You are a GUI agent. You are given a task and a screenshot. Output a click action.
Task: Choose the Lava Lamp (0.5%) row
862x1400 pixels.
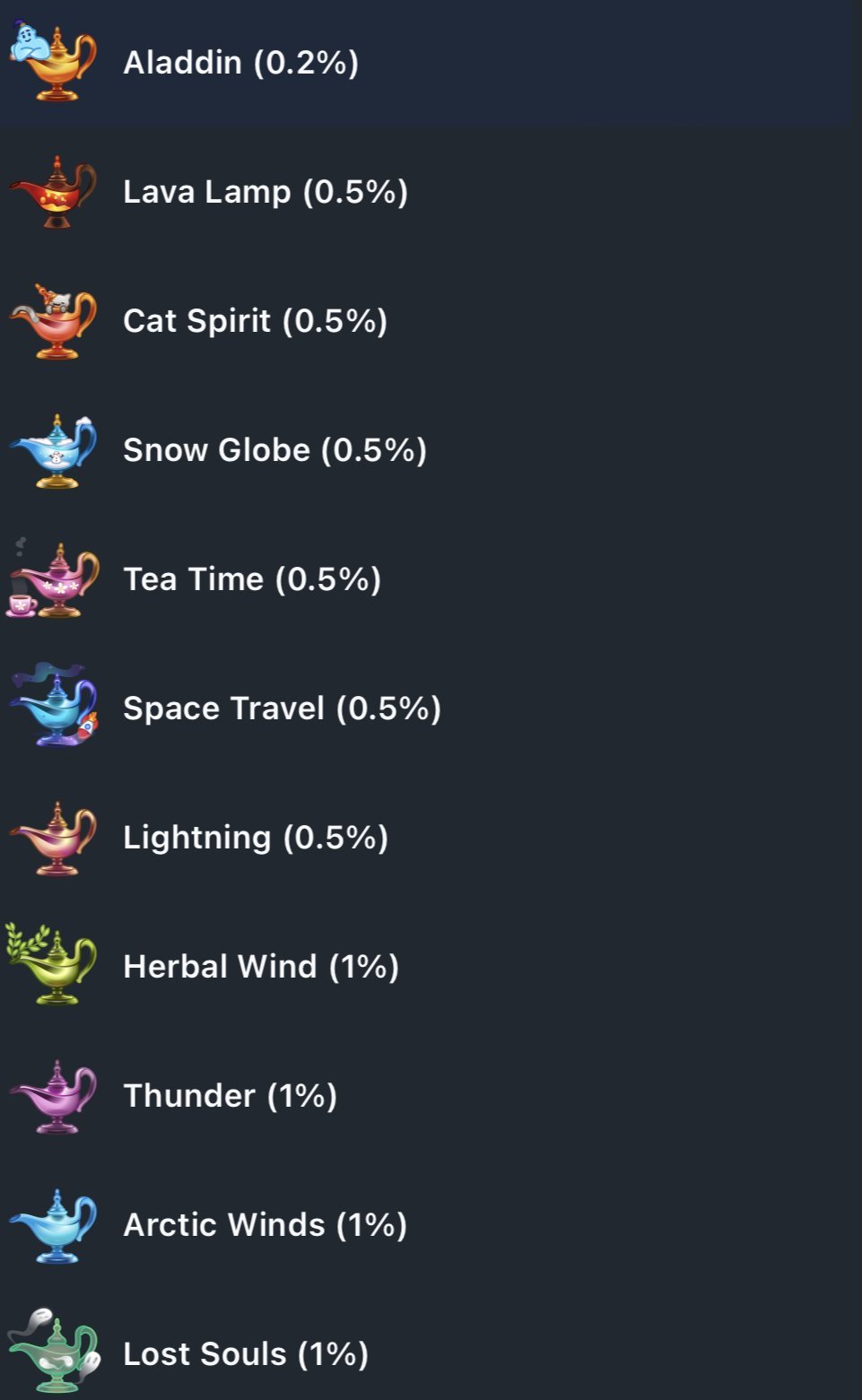265,192
